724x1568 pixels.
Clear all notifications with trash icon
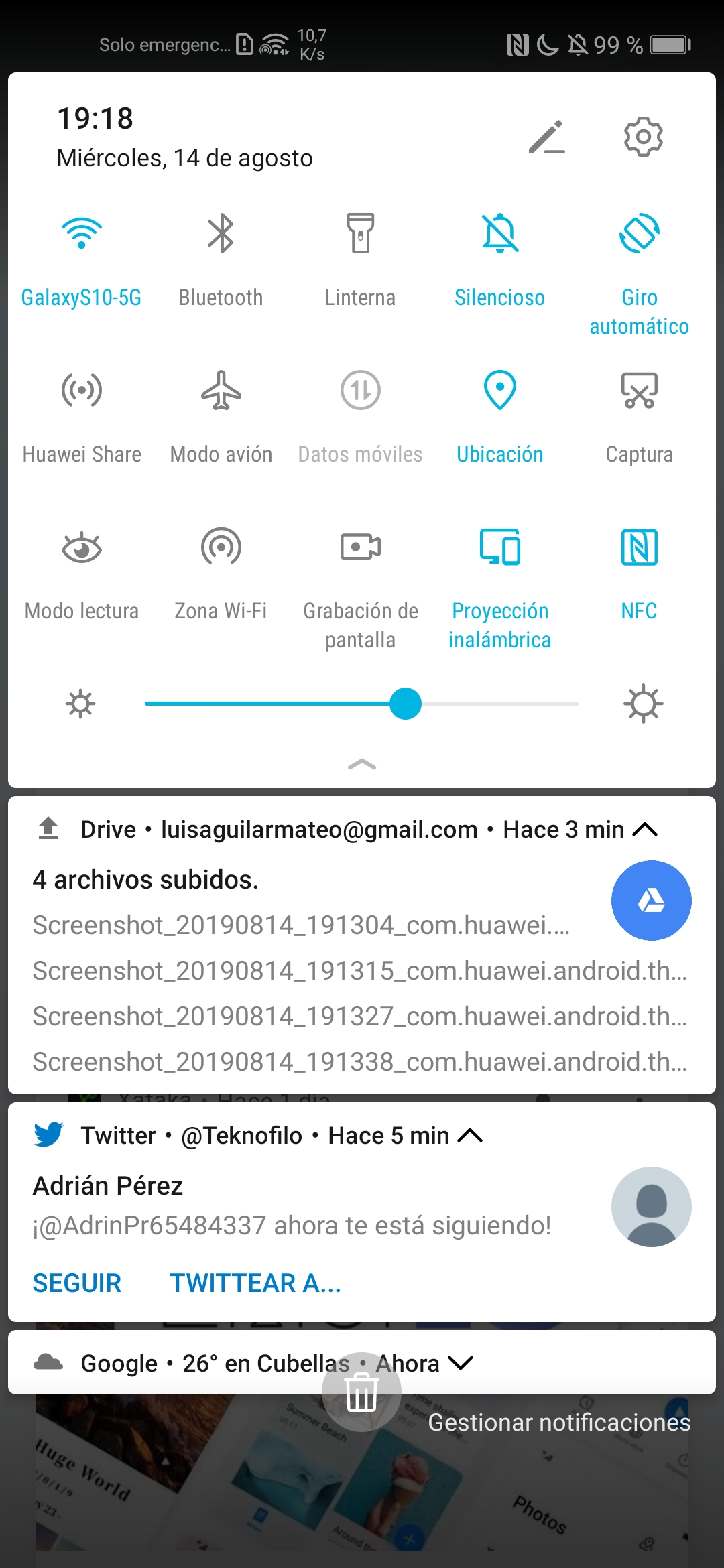362,1392
